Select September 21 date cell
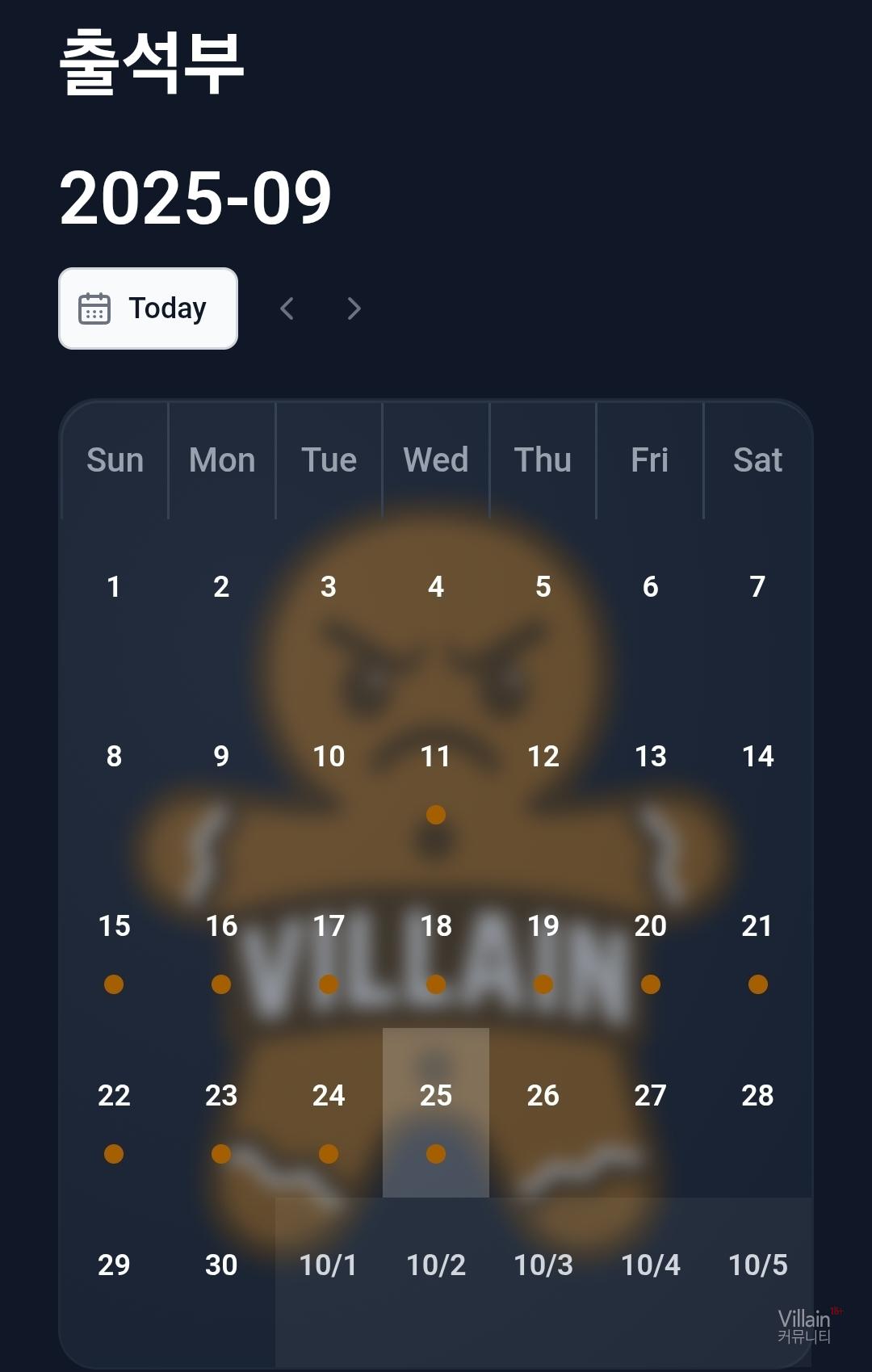872x1372 pixels. click(757, 942)
